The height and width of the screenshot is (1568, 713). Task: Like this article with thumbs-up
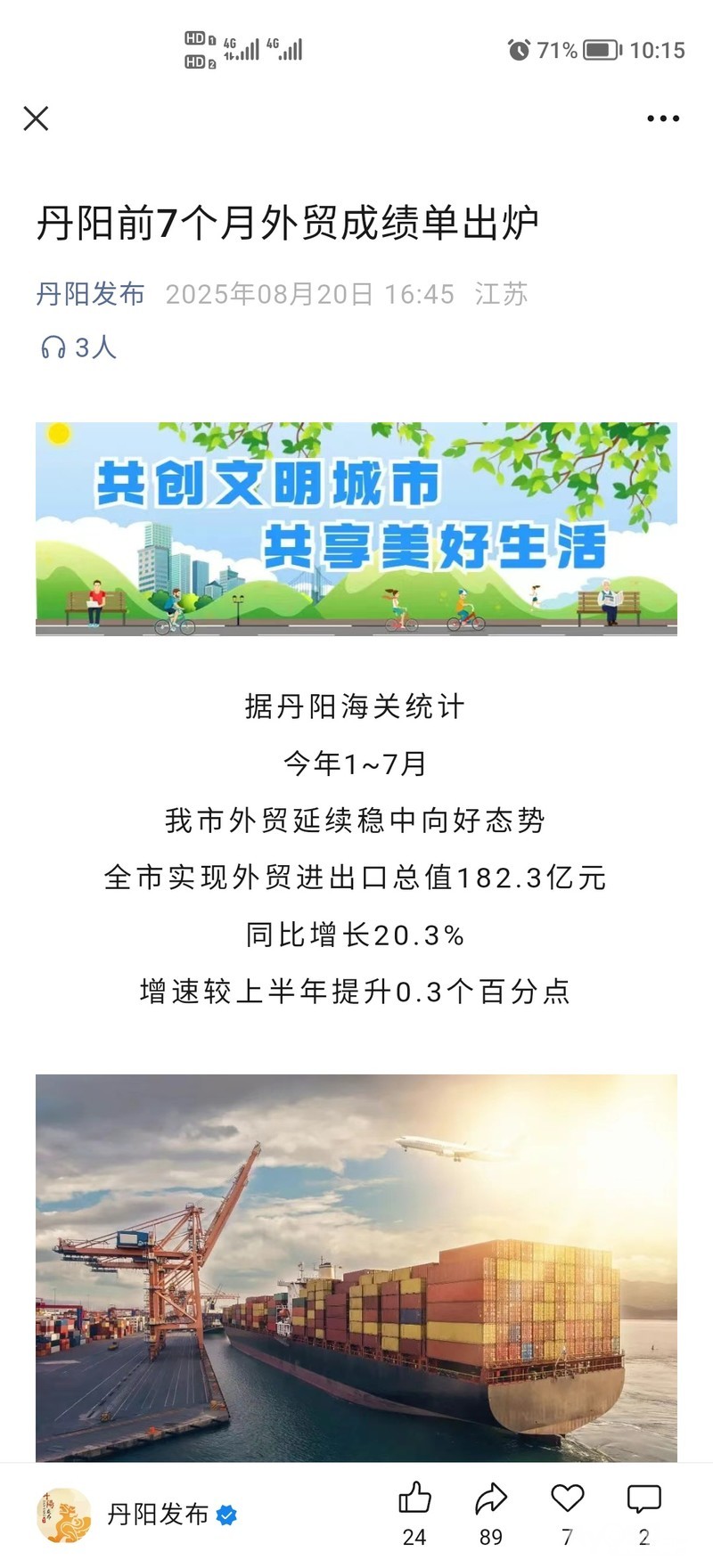coord(414,1499)
